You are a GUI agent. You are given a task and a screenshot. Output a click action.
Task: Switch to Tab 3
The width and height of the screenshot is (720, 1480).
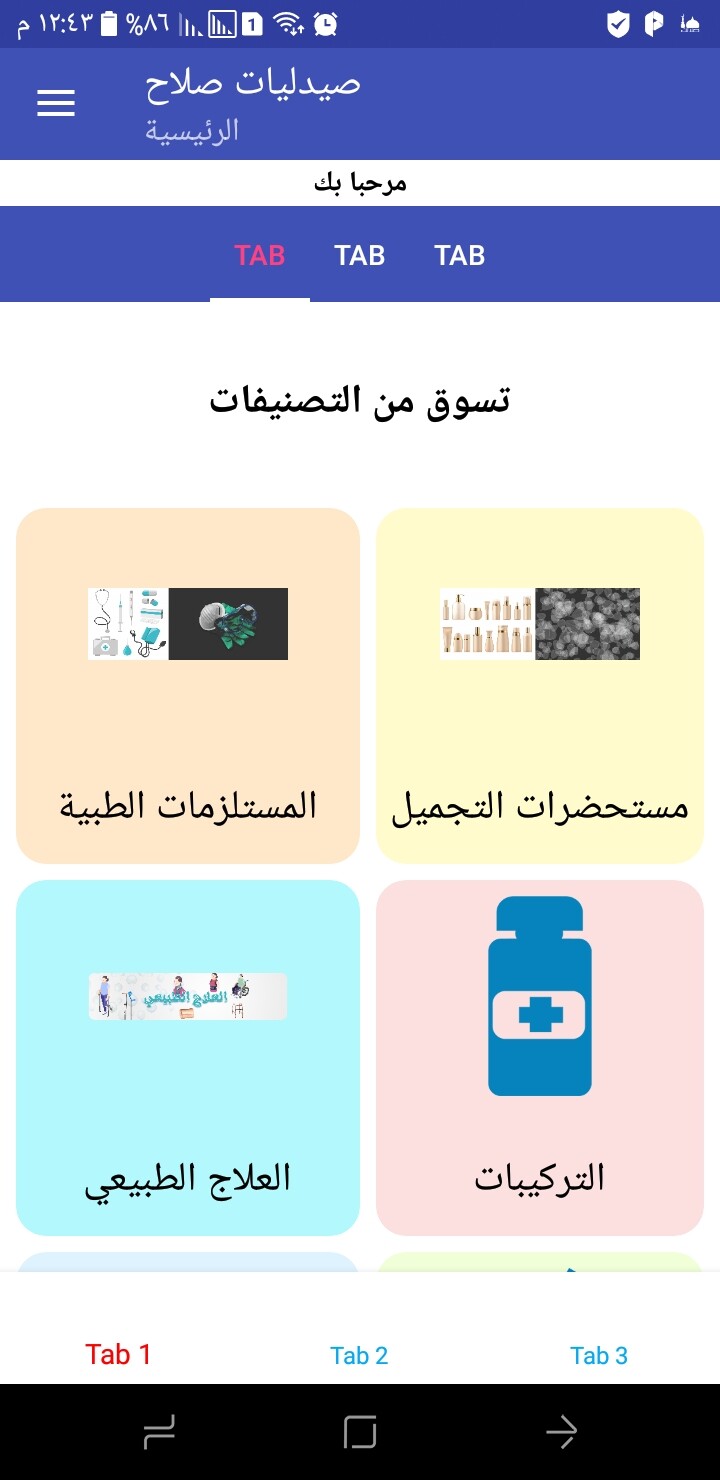[599, 1355]
